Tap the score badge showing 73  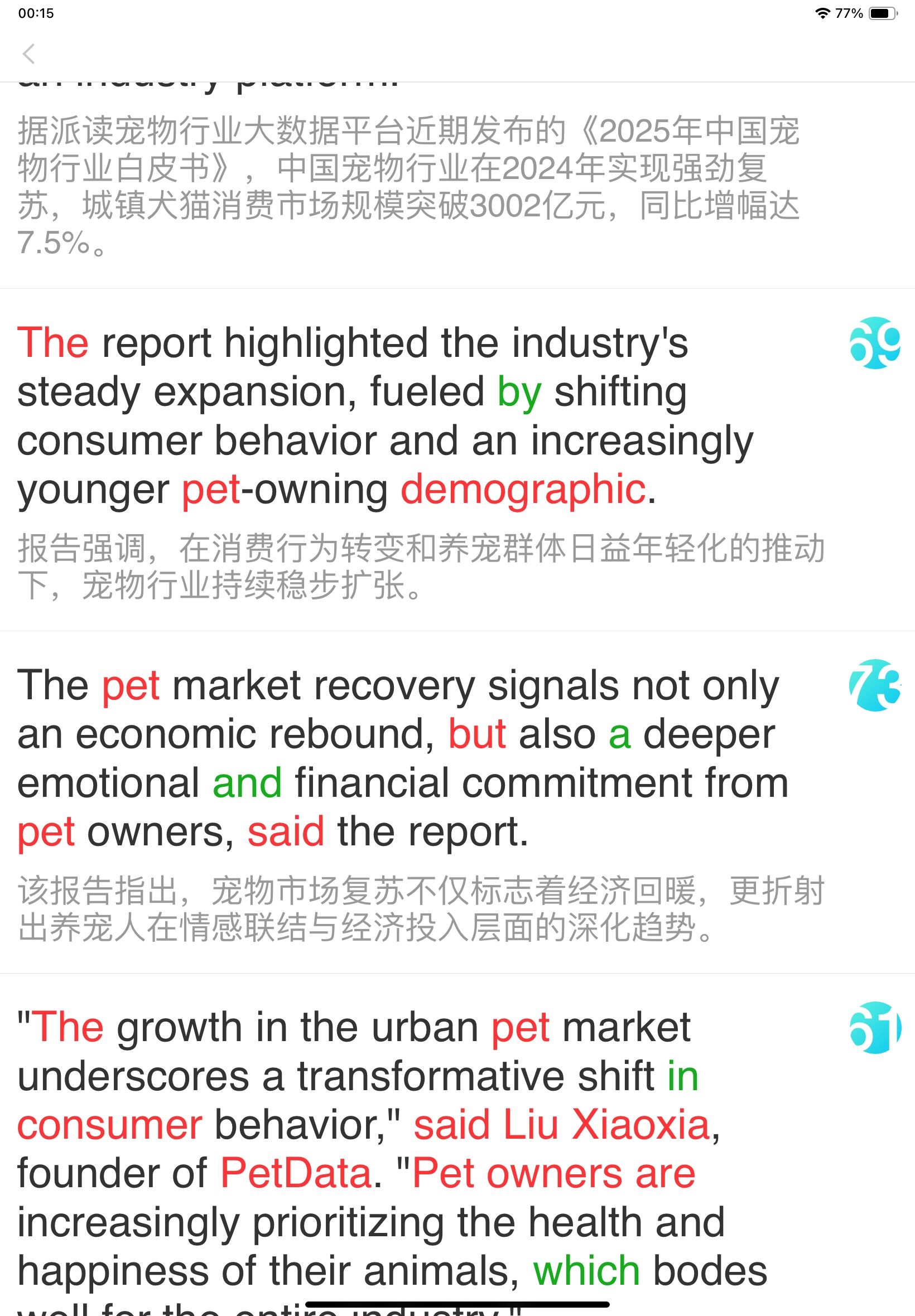(874, 686)
